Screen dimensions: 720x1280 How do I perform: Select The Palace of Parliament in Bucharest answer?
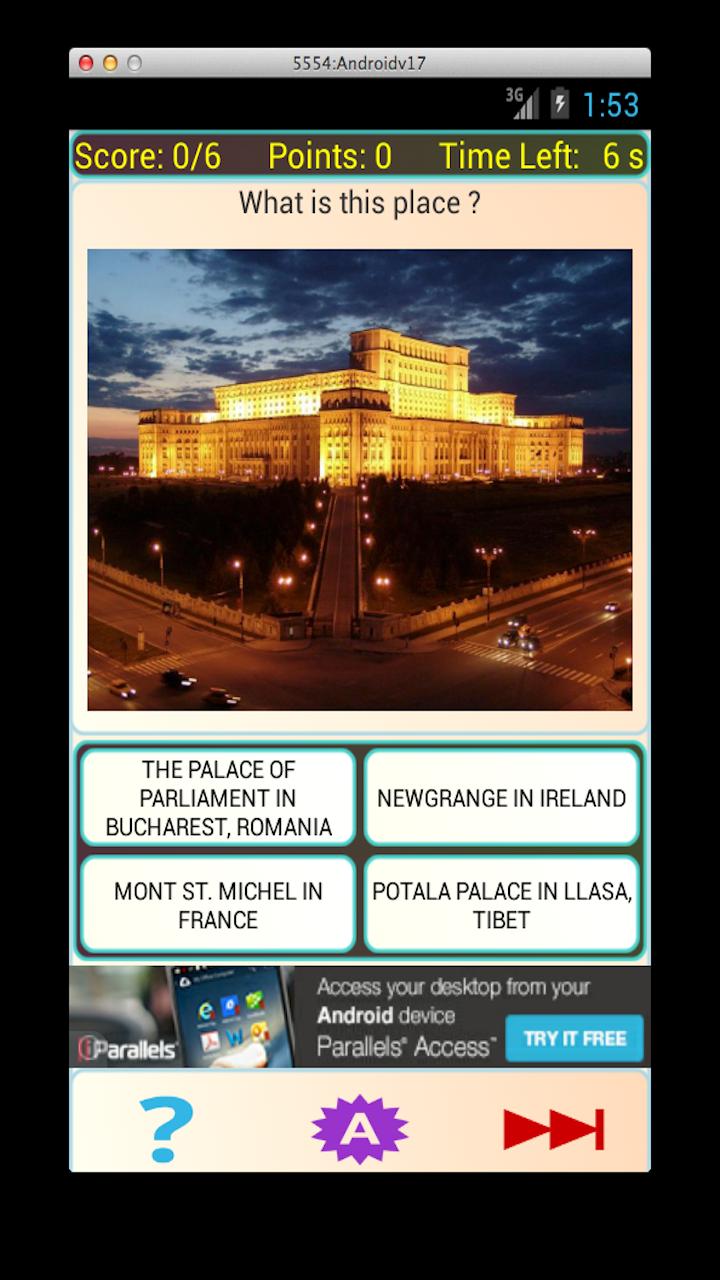click(x=218, y=798)
